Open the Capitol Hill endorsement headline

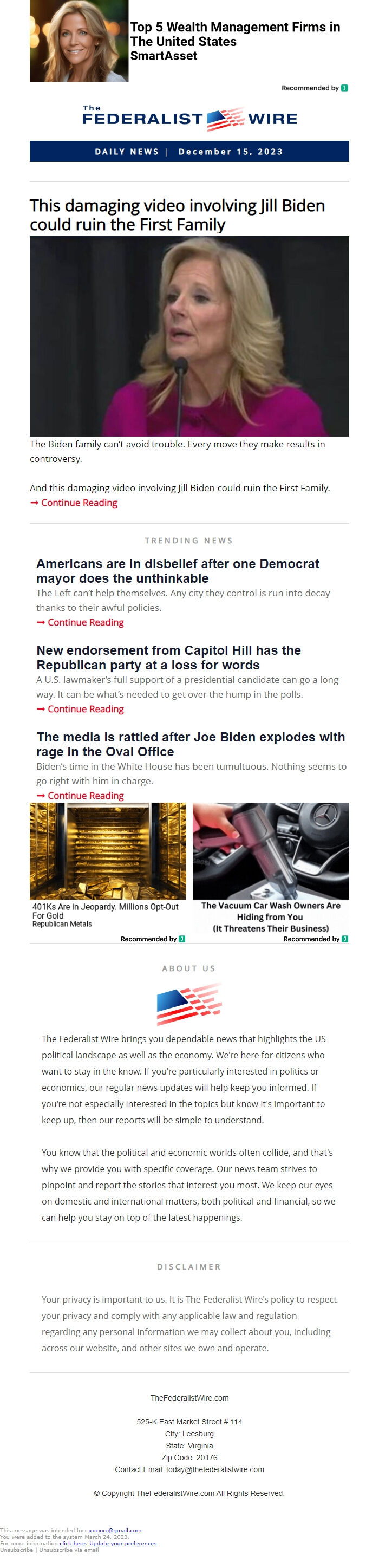(x=168, y=658)
